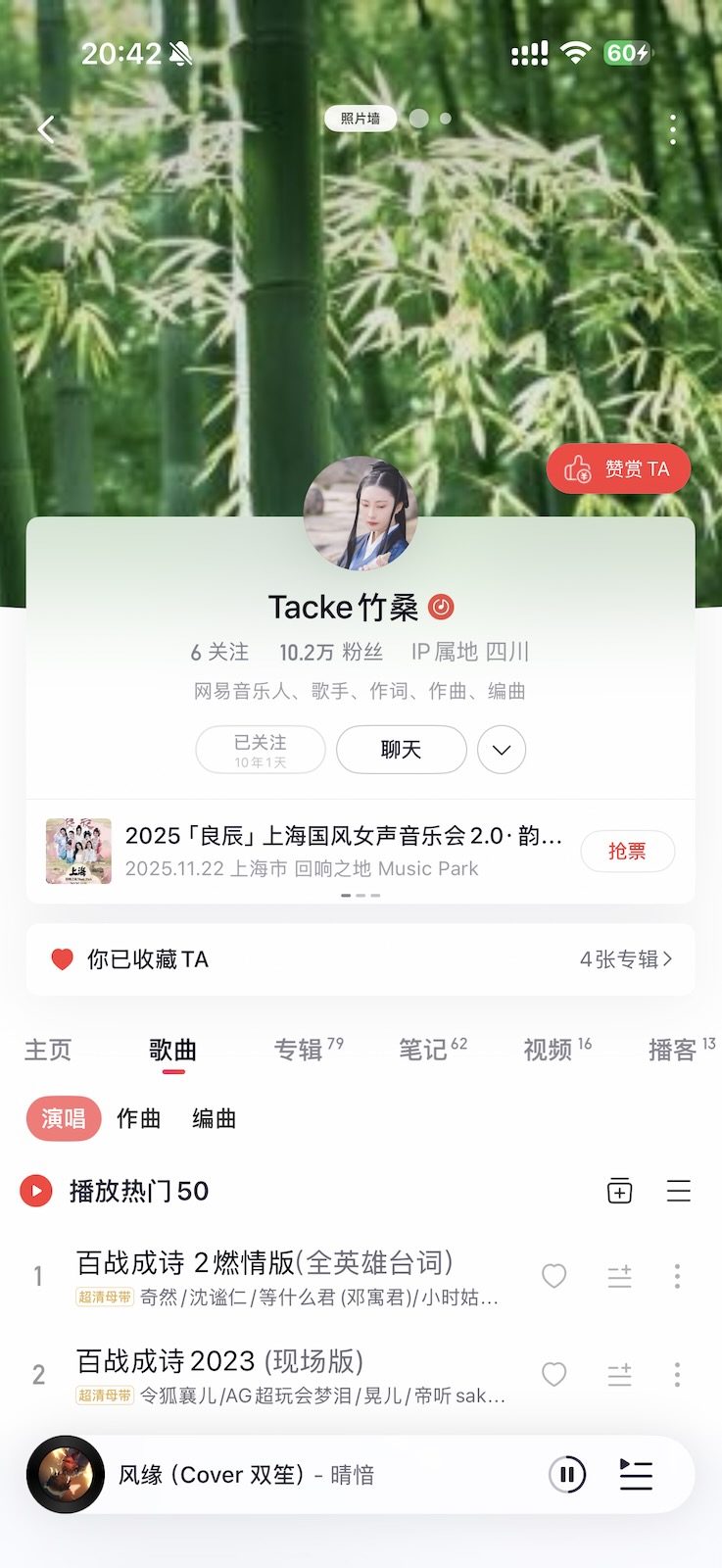The image size is (722, 1568).
Task: Switch to the 专辑 tab
Action: pyautogui.click(x=300, y=1050)
